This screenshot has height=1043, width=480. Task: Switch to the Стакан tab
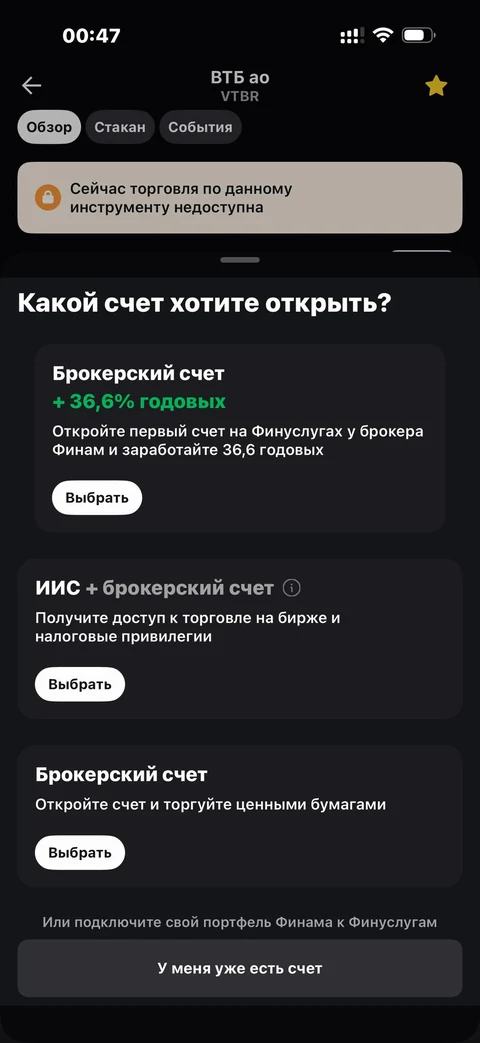120,127
